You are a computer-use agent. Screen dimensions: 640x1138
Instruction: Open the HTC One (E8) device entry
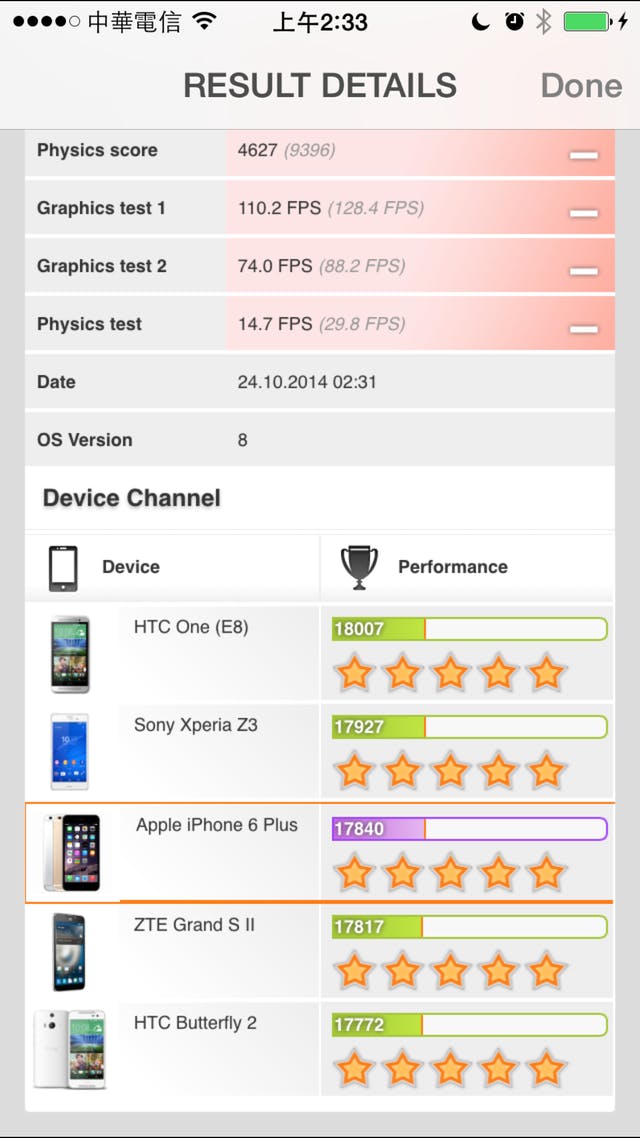(x=191, y=628)
